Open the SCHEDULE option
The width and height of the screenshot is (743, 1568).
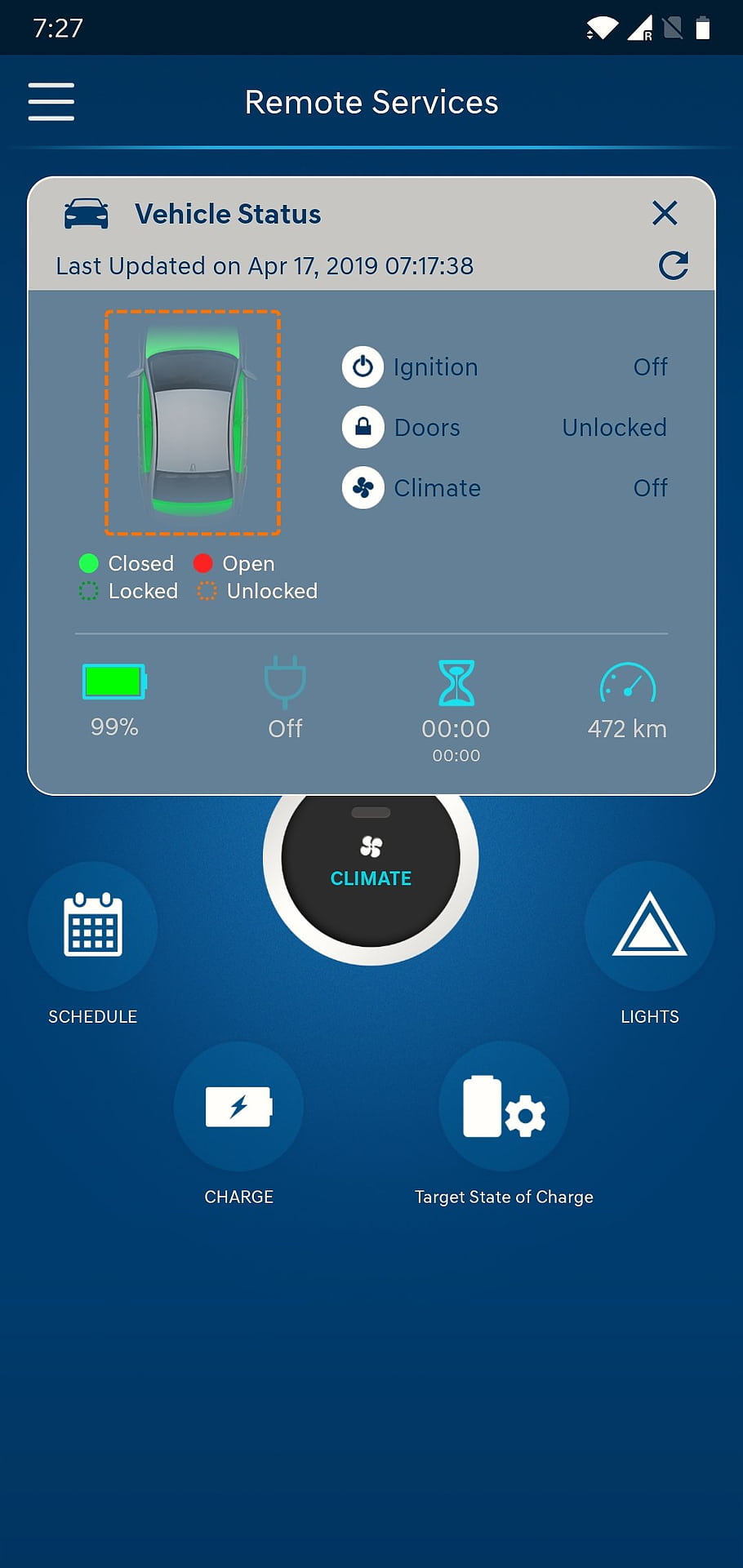tap(93, 926)
